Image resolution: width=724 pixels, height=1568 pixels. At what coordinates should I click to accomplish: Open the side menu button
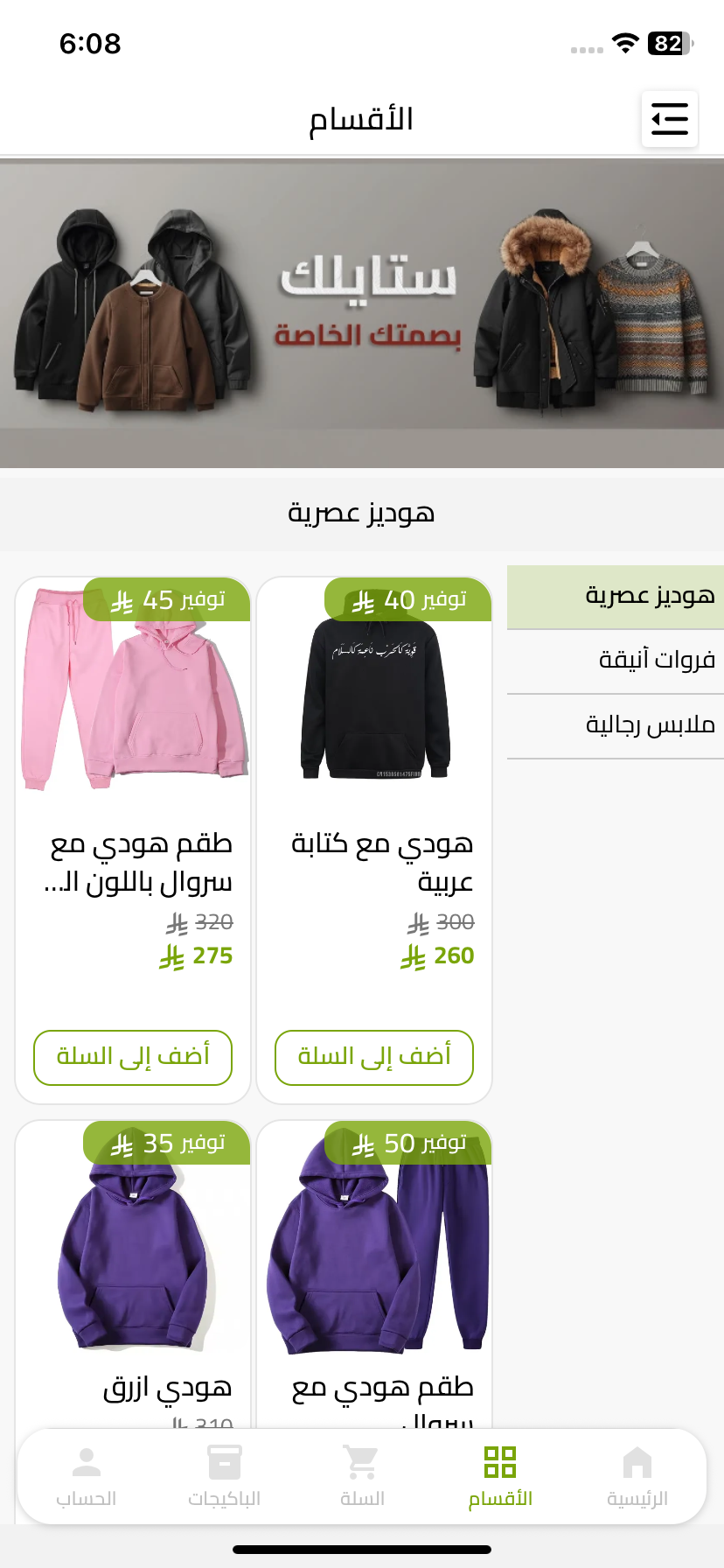[669, 119]
